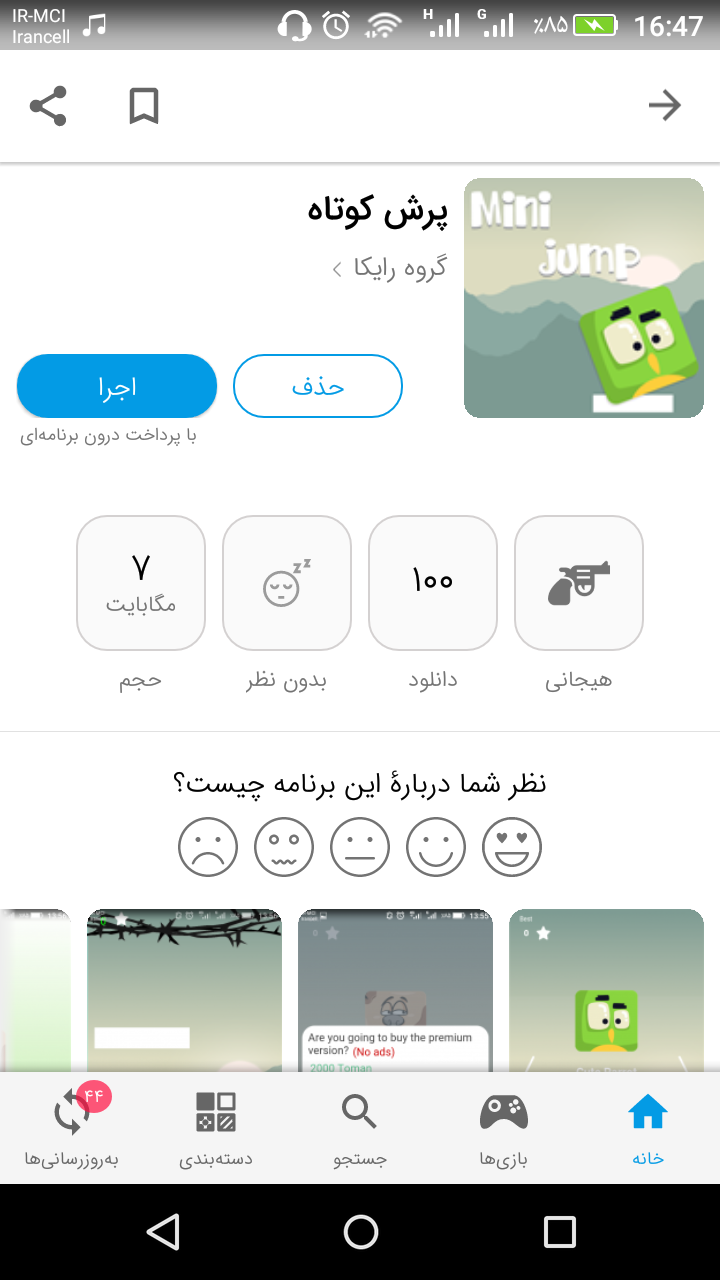The width and height of the screenshot is (720, 1280).
Task: Bookmark the پرش کوتاه app
Action: pyautogui.click(x=144, y=106)
